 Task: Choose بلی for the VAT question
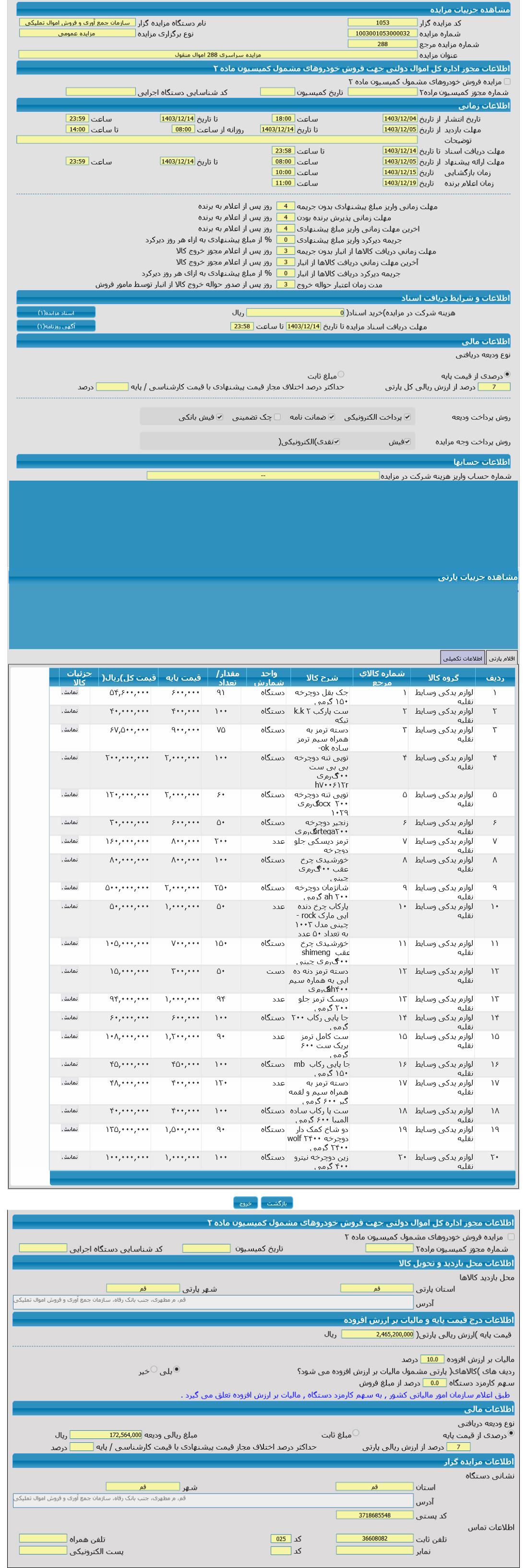tap(177, 1369)
